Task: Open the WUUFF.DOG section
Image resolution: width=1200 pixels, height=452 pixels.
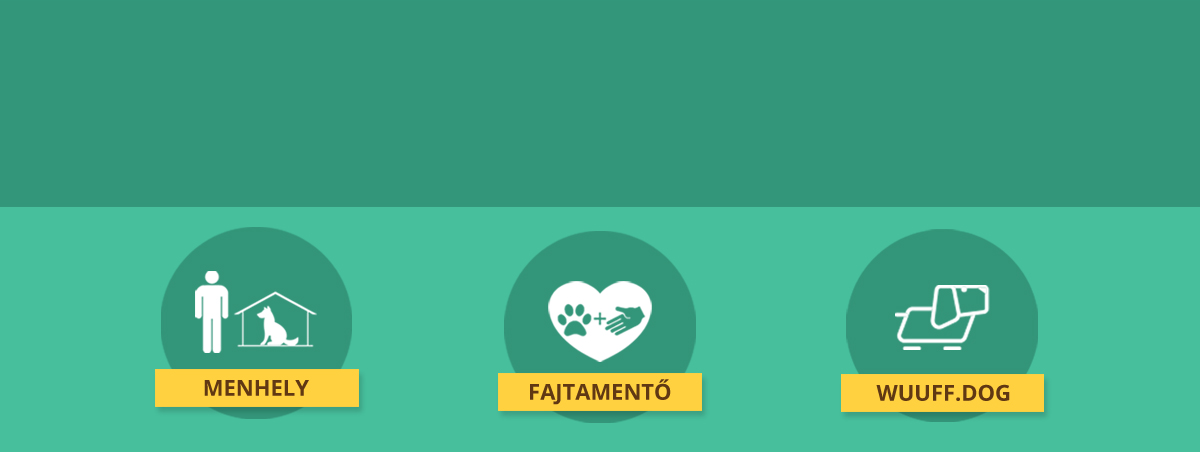Action: click(942, 393)
